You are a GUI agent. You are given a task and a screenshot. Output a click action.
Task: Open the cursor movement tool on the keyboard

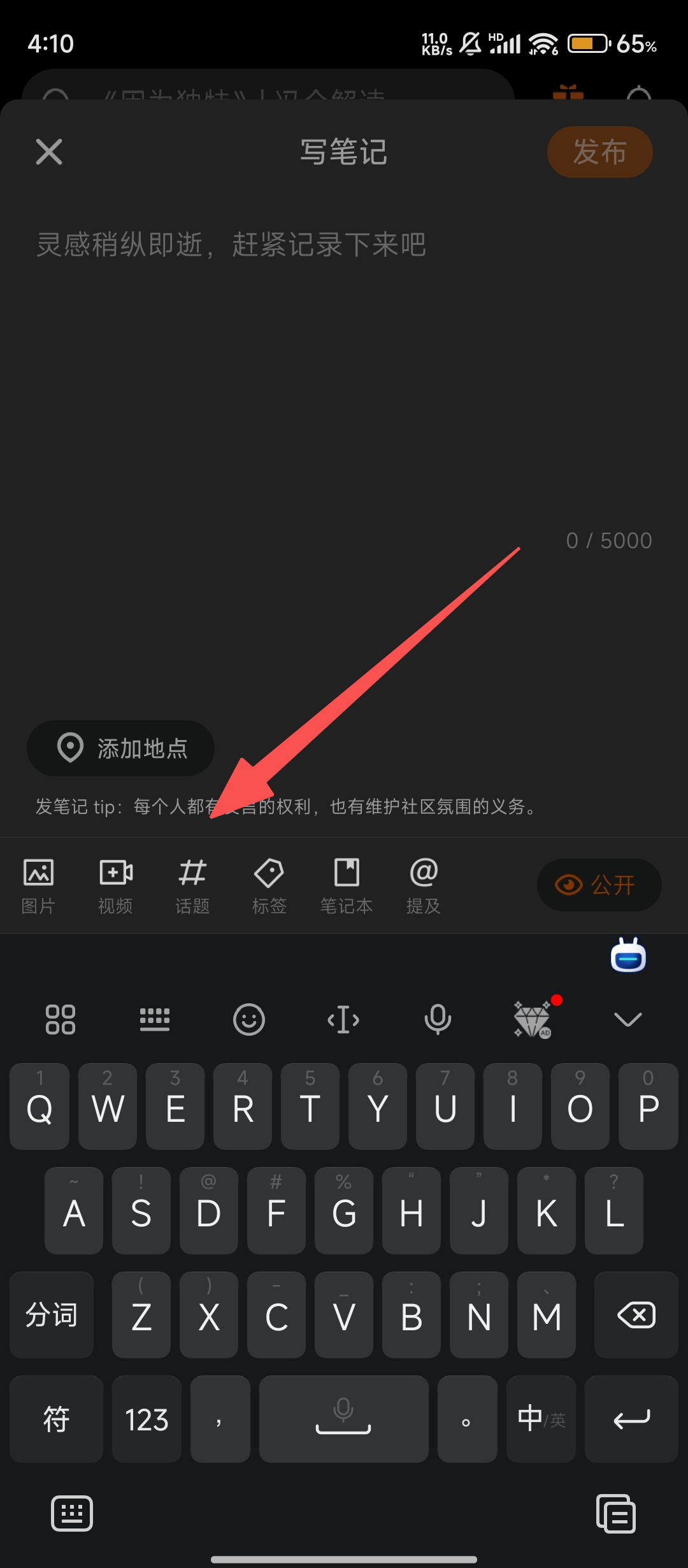pos(343,1019)
